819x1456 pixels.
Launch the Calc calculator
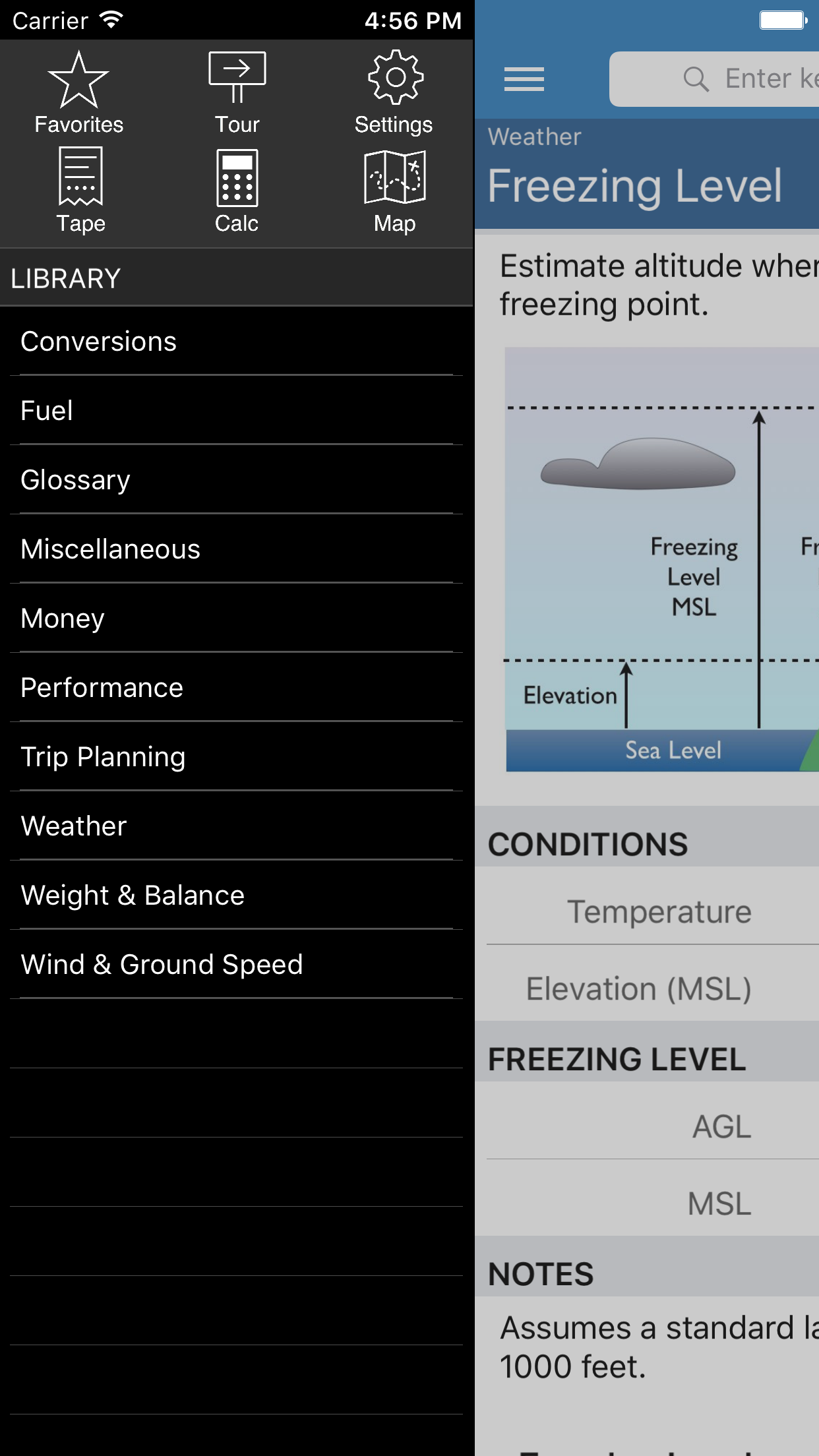237,191
